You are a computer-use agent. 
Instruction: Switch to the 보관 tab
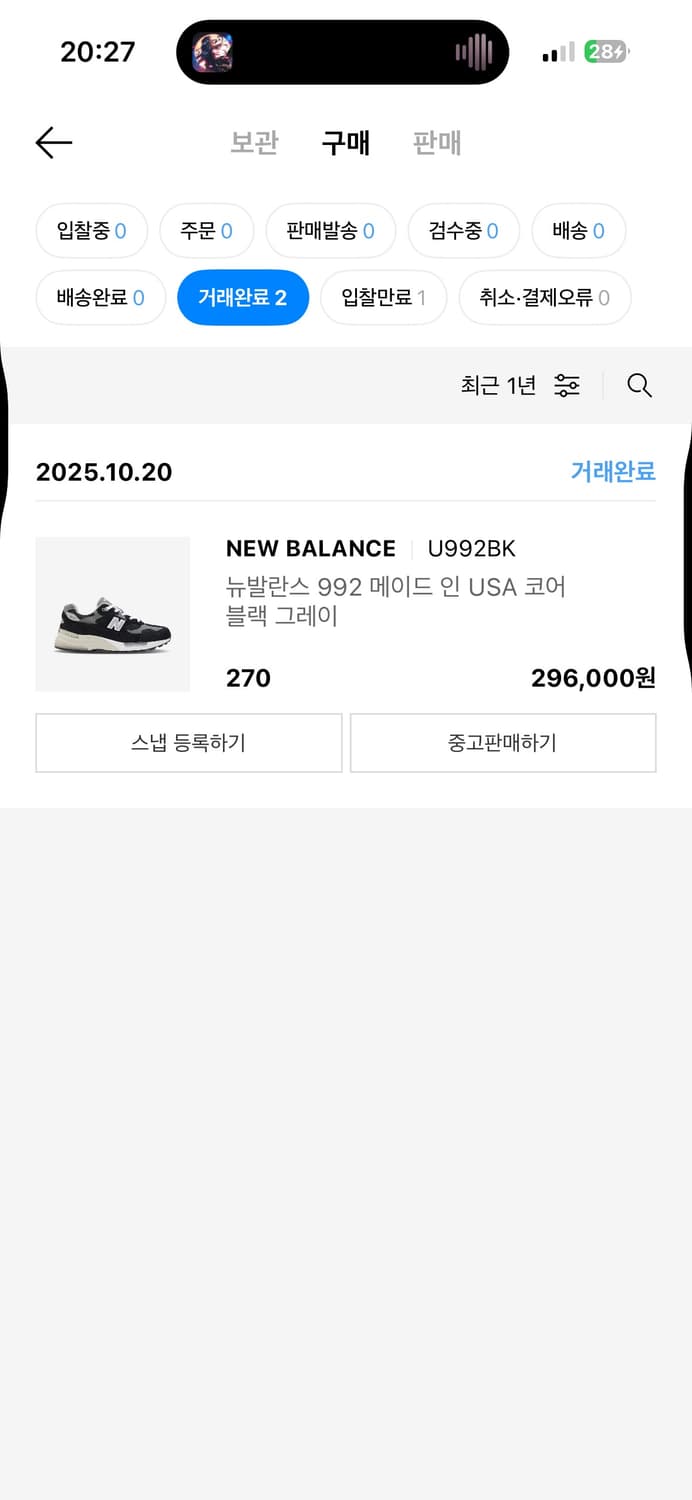[254, 143]
